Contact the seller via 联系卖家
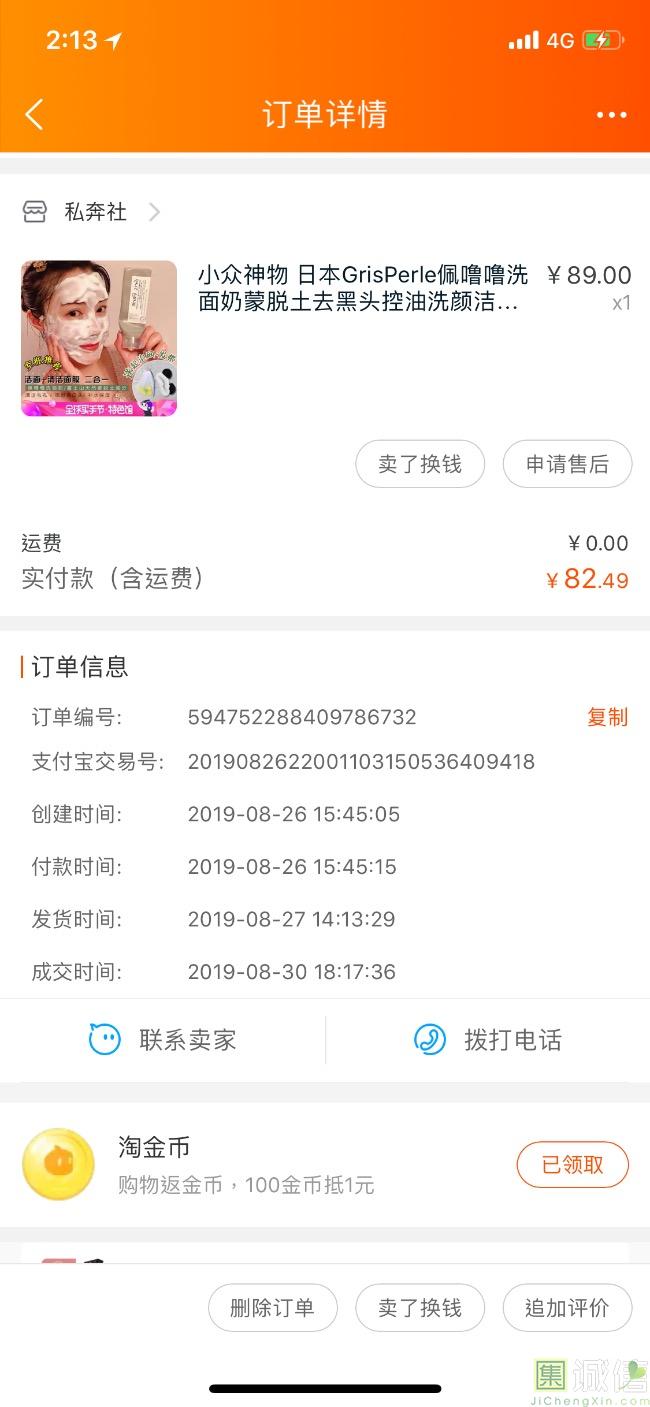 click(x=163, y=1040)
